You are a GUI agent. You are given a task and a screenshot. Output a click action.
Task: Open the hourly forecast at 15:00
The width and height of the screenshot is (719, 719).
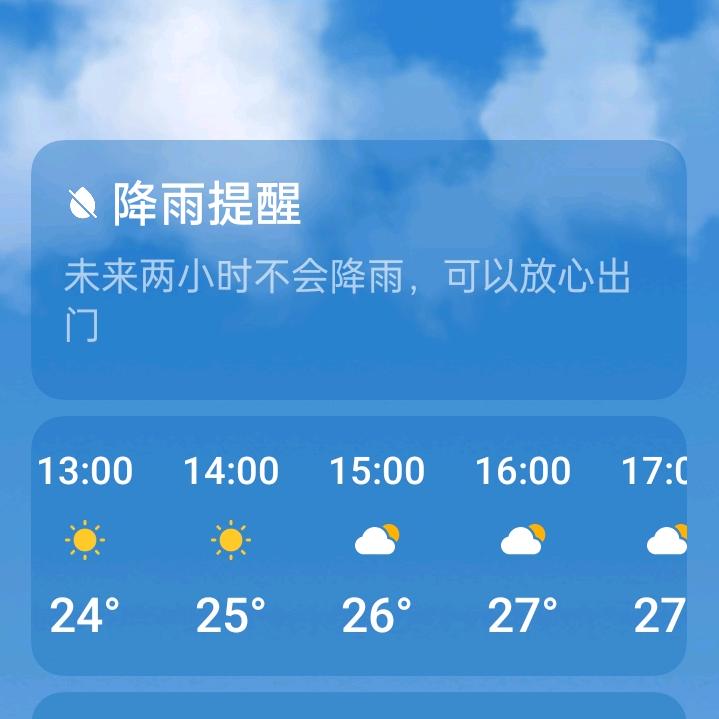(377, 544)
